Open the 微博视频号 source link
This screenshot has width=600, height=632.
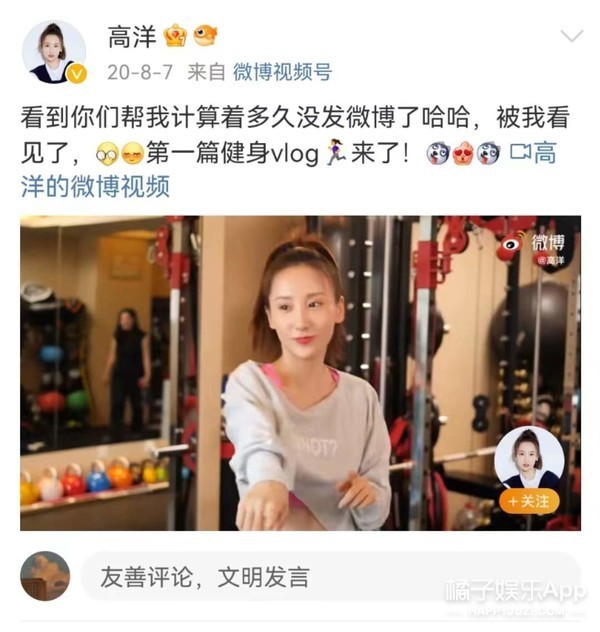click(282, 72)
